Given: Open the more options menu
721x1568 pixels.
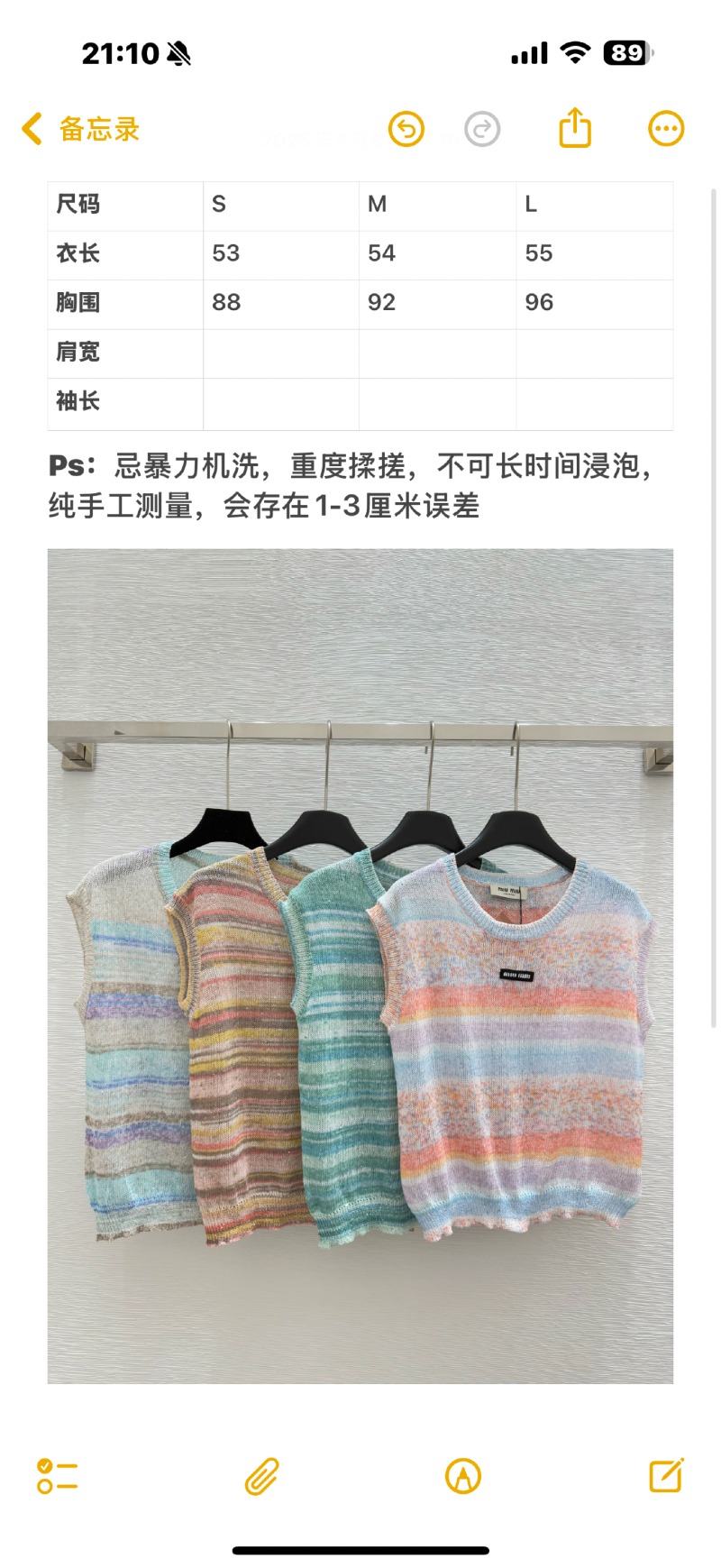Looking at the screenshot, I should click(x=666, y=129).
